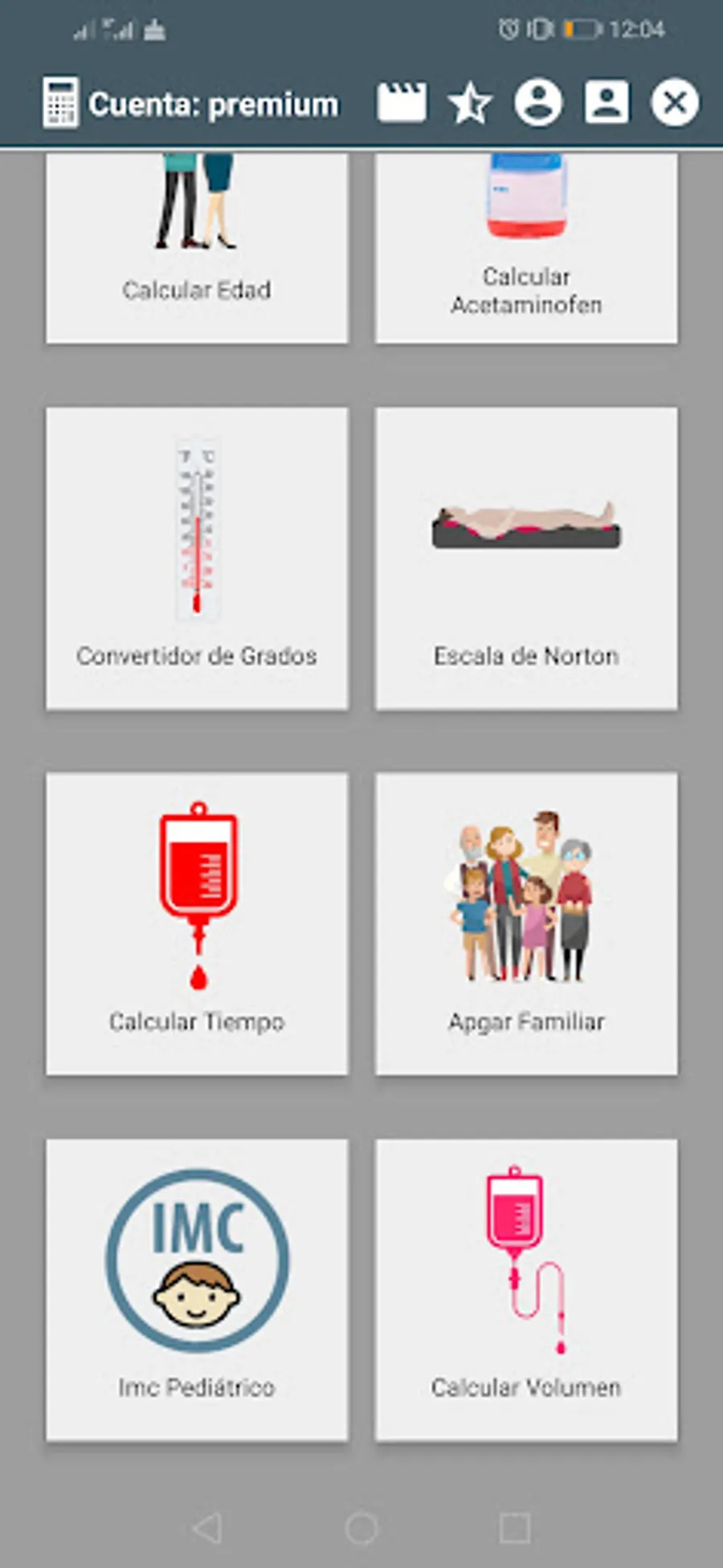The height and width of the screenshot is (1568, 723).
Task: Close the app with the X icon
Action: click(675, 103)
